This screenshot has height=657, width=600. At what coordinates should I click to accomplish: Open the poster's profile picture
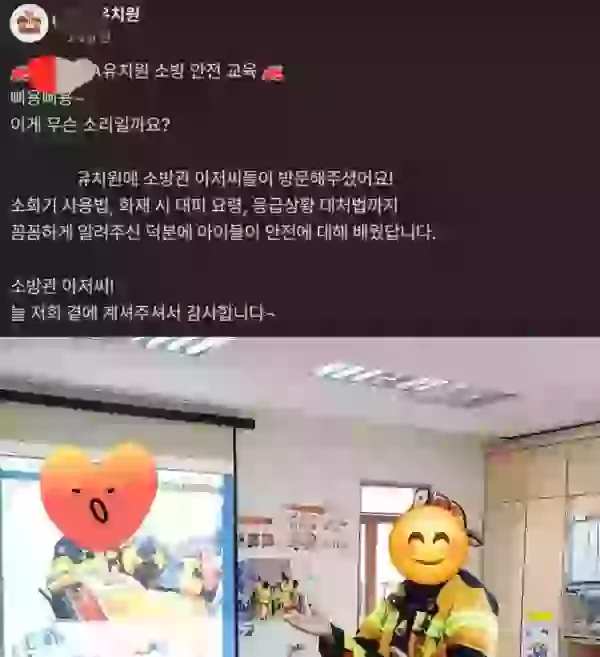click(x=28, y=21)
